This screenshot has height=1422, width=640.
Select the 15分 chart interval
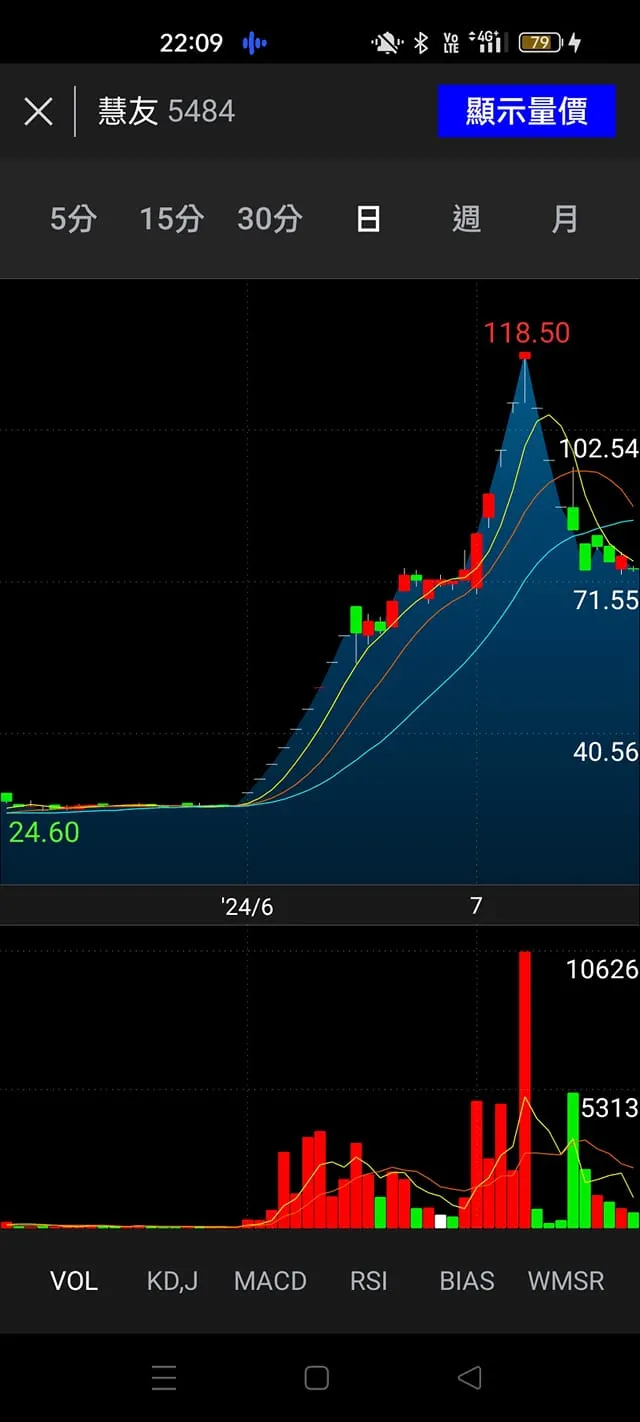click(171, 219)
